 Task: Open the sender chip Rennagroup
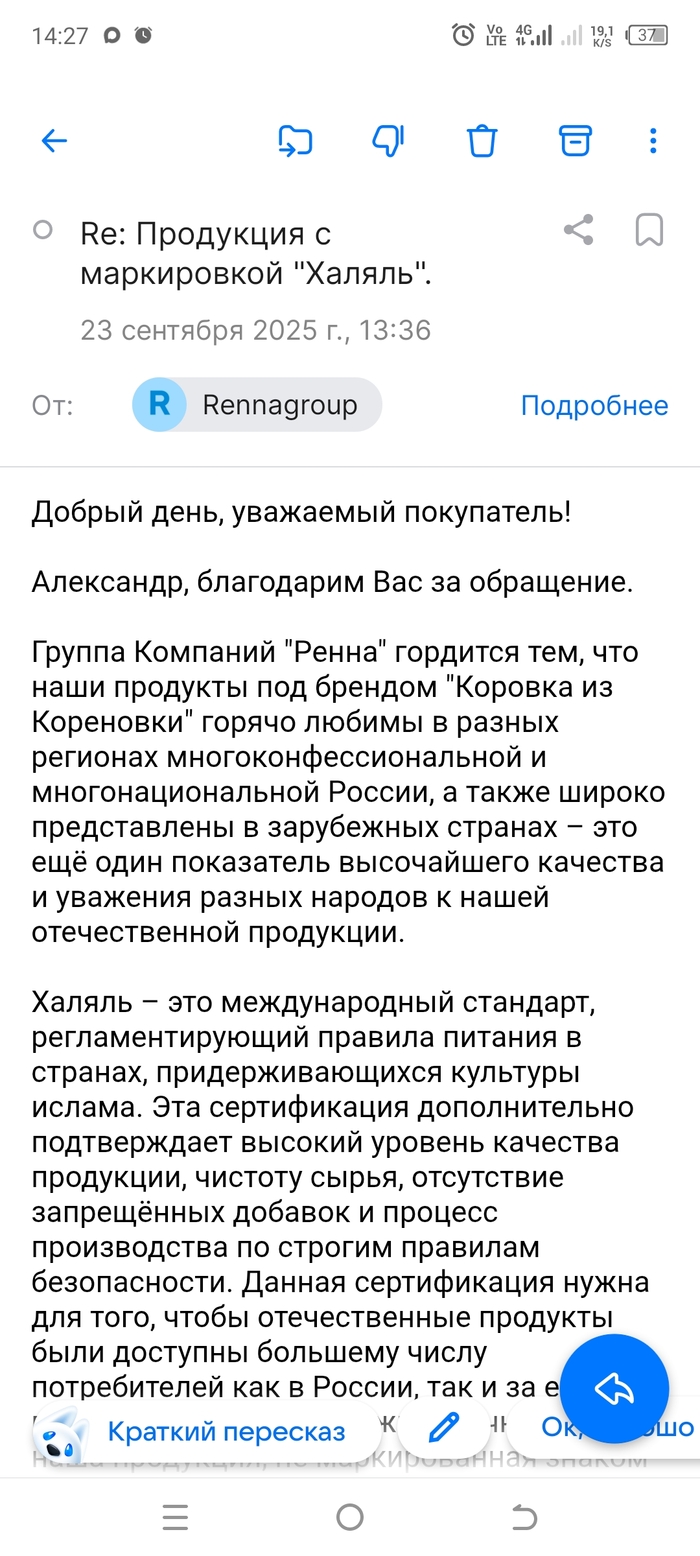[258, 405]
